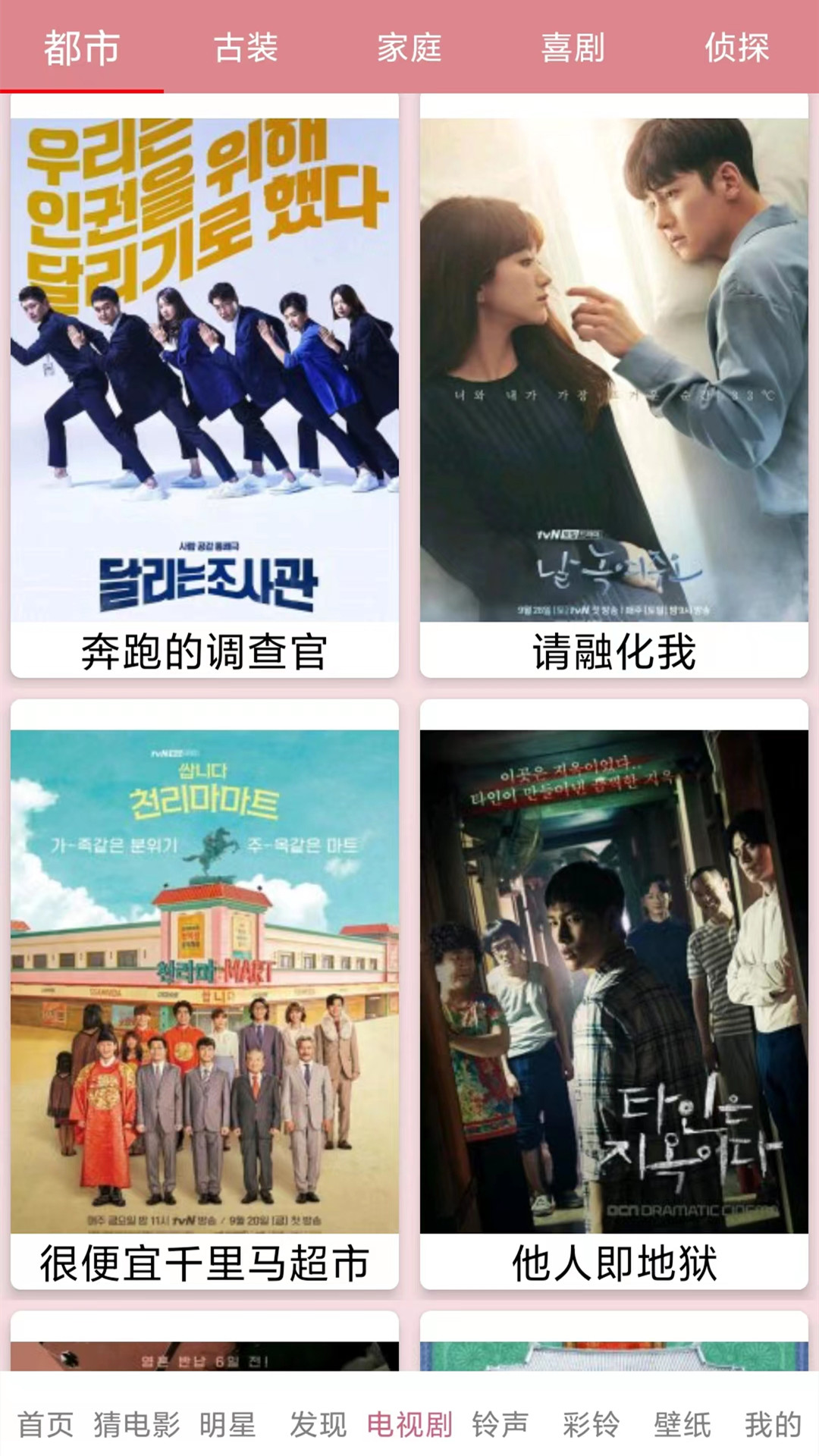Open the 彩铃 tab
The width and height of the screenshot is (819, 1456).
(591, 1424)
